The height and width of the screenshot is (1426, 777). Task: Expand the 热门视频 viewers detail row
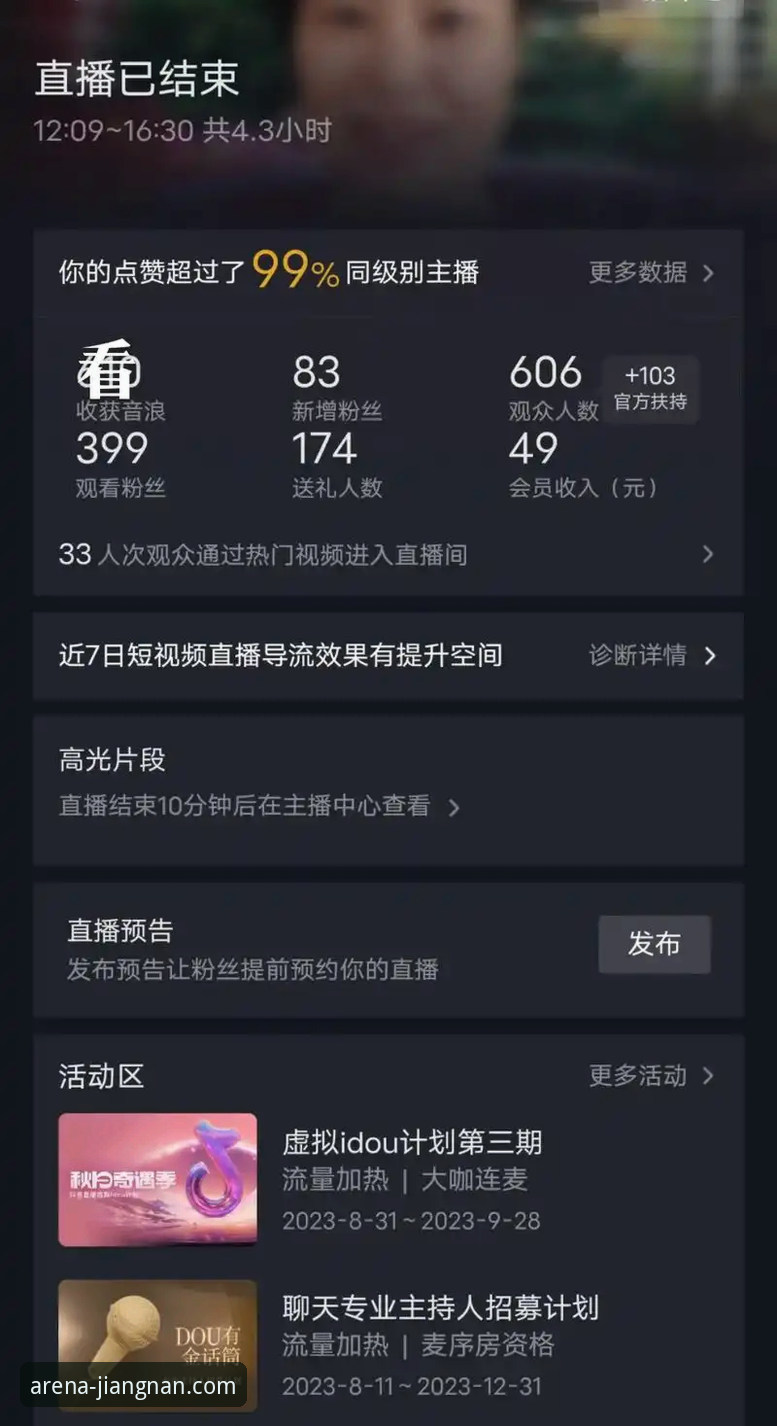[388, 554]
